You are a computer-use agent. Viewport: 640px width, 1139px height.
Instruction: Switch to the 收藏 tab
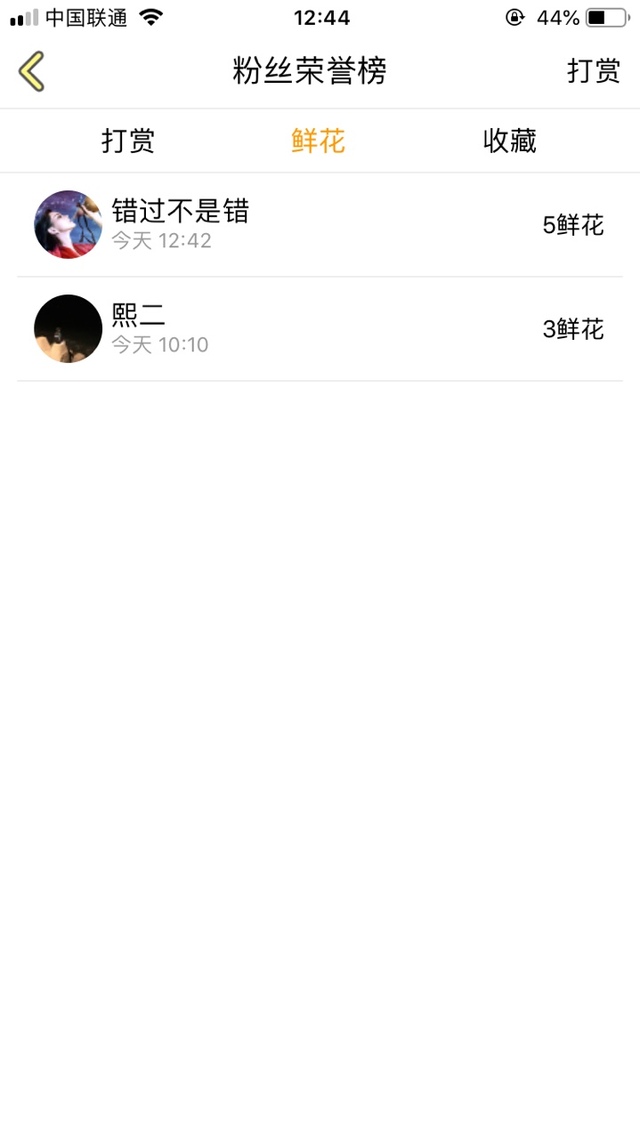tap(510, 141)
